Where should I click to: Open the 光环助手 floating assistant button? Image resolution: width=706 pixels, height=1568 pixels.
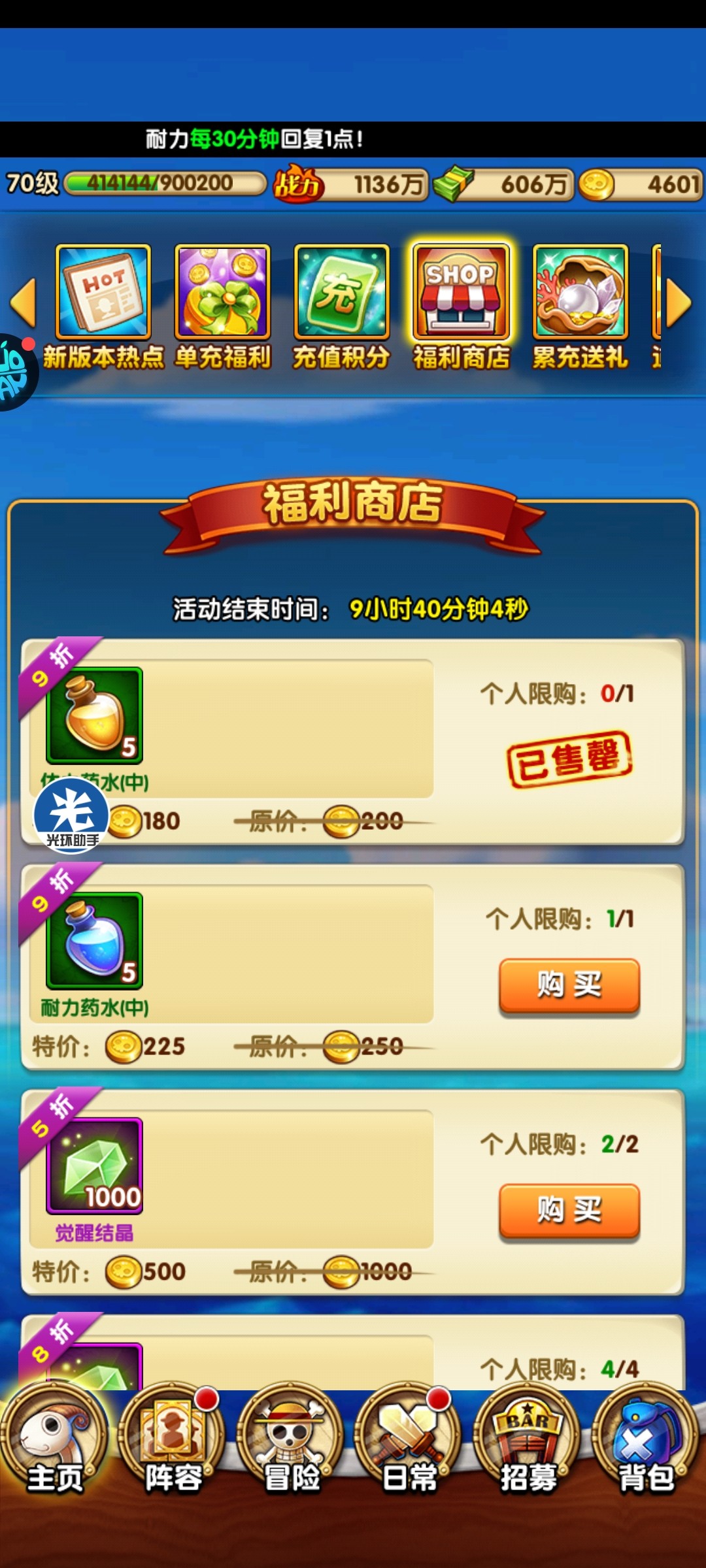point(72,815)
